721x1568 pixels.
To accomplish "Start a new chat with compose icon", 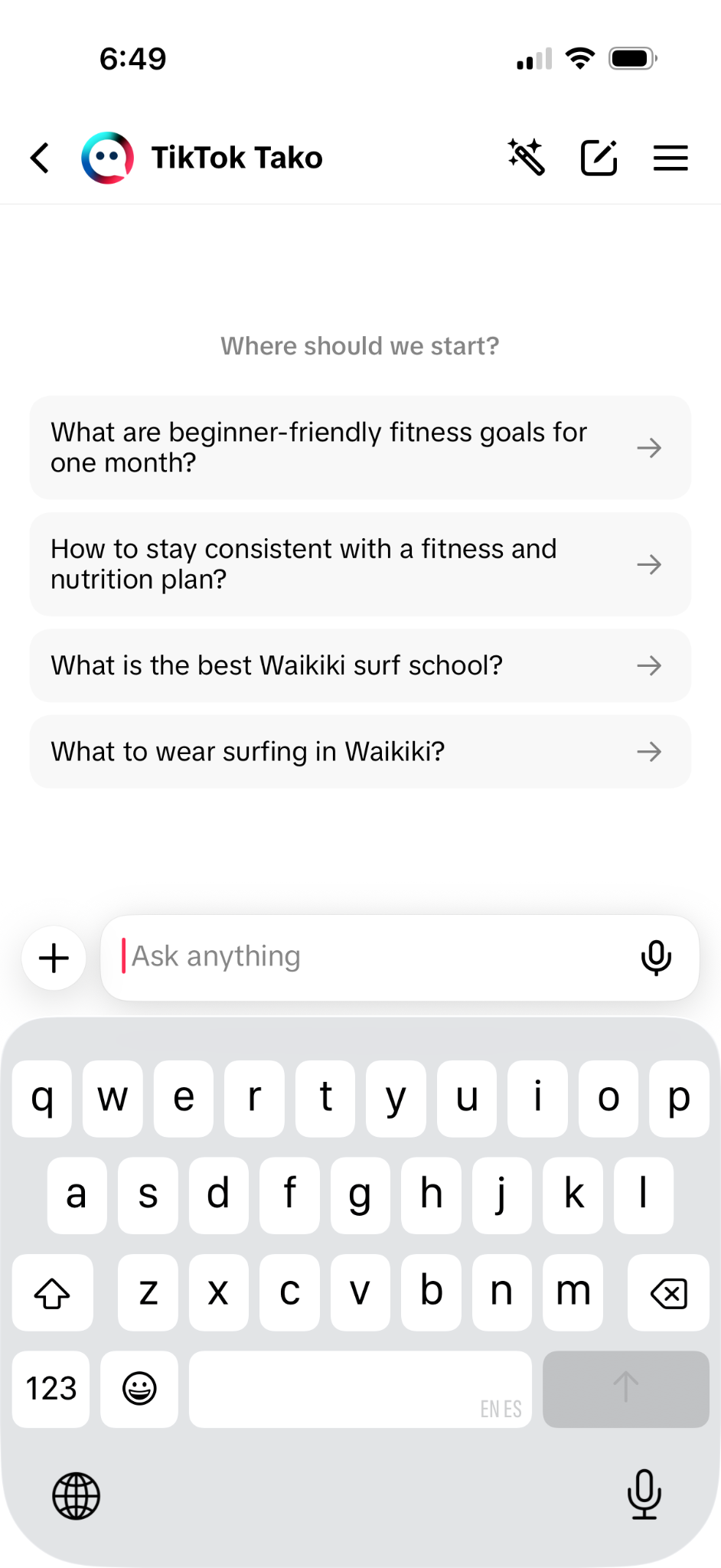I will tap(599, 158).
